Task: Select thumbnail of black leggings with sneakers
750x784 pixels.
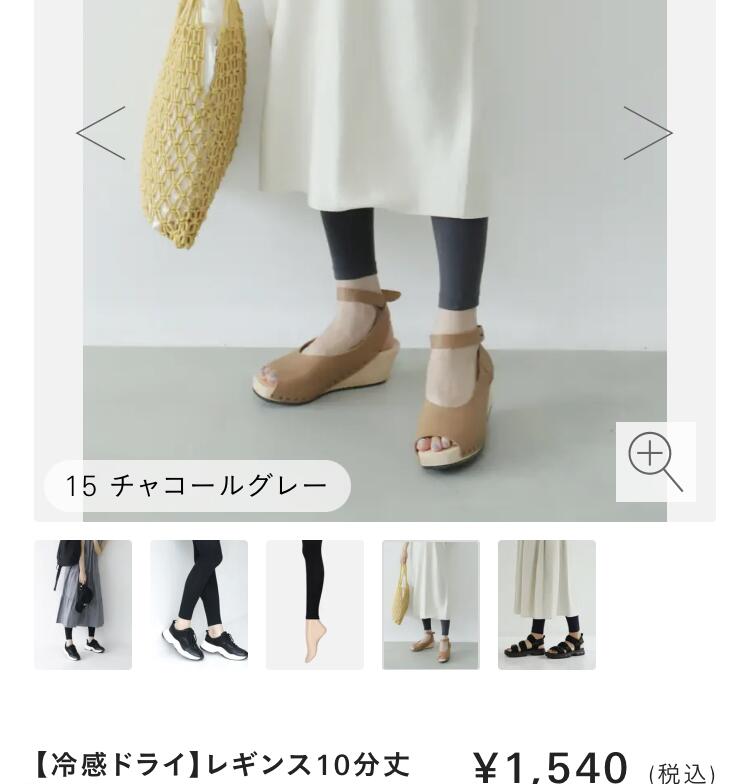Action: point(199,605)
